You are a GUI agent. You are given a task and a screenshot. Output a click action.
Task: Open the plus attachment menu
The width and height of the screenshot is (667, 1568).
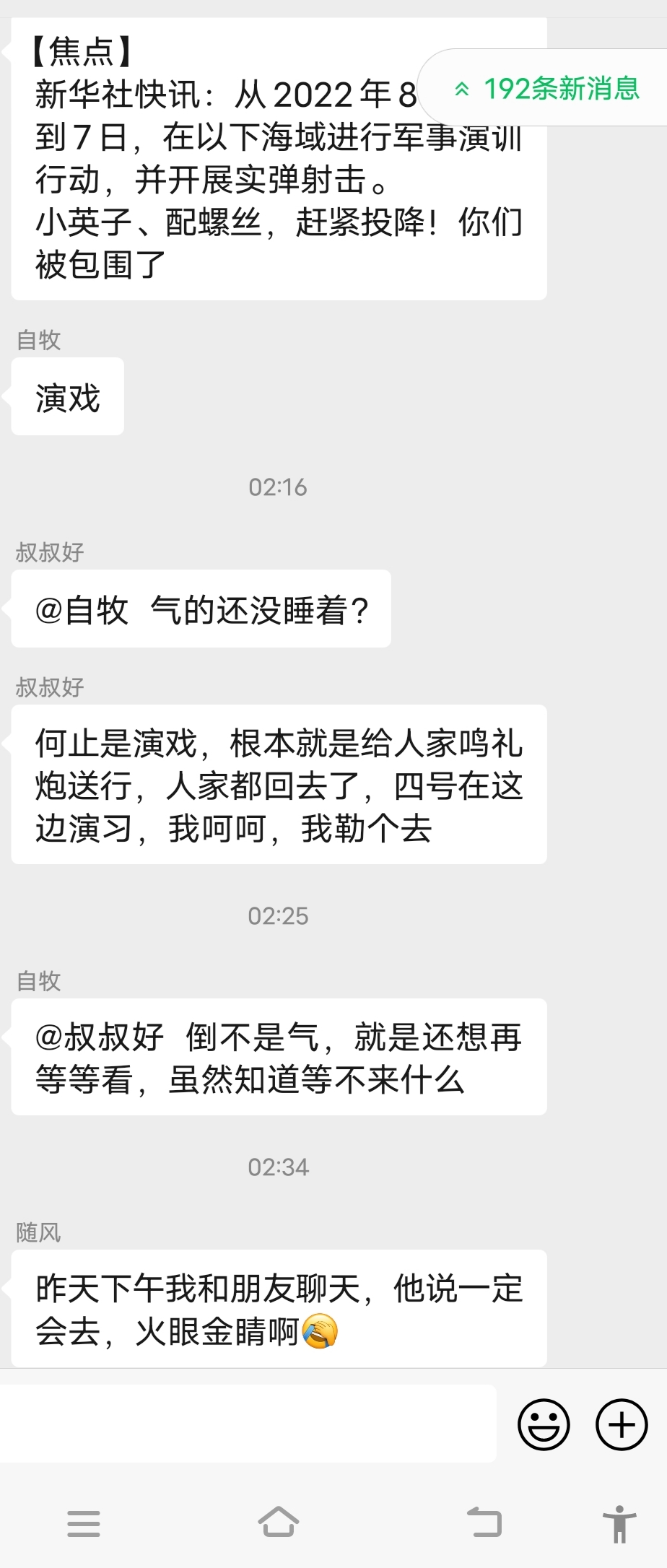[x=621, y=1424]
